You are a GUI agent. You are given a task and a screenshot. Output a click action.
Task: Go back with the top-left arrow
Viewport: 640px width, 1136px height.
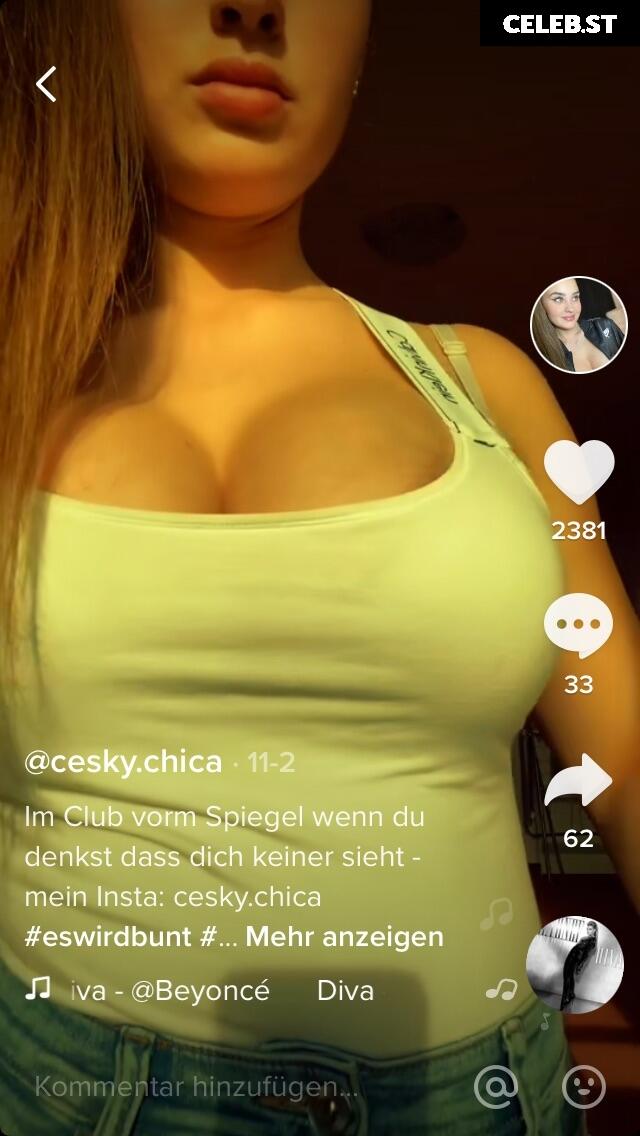(x=46, y=84)
